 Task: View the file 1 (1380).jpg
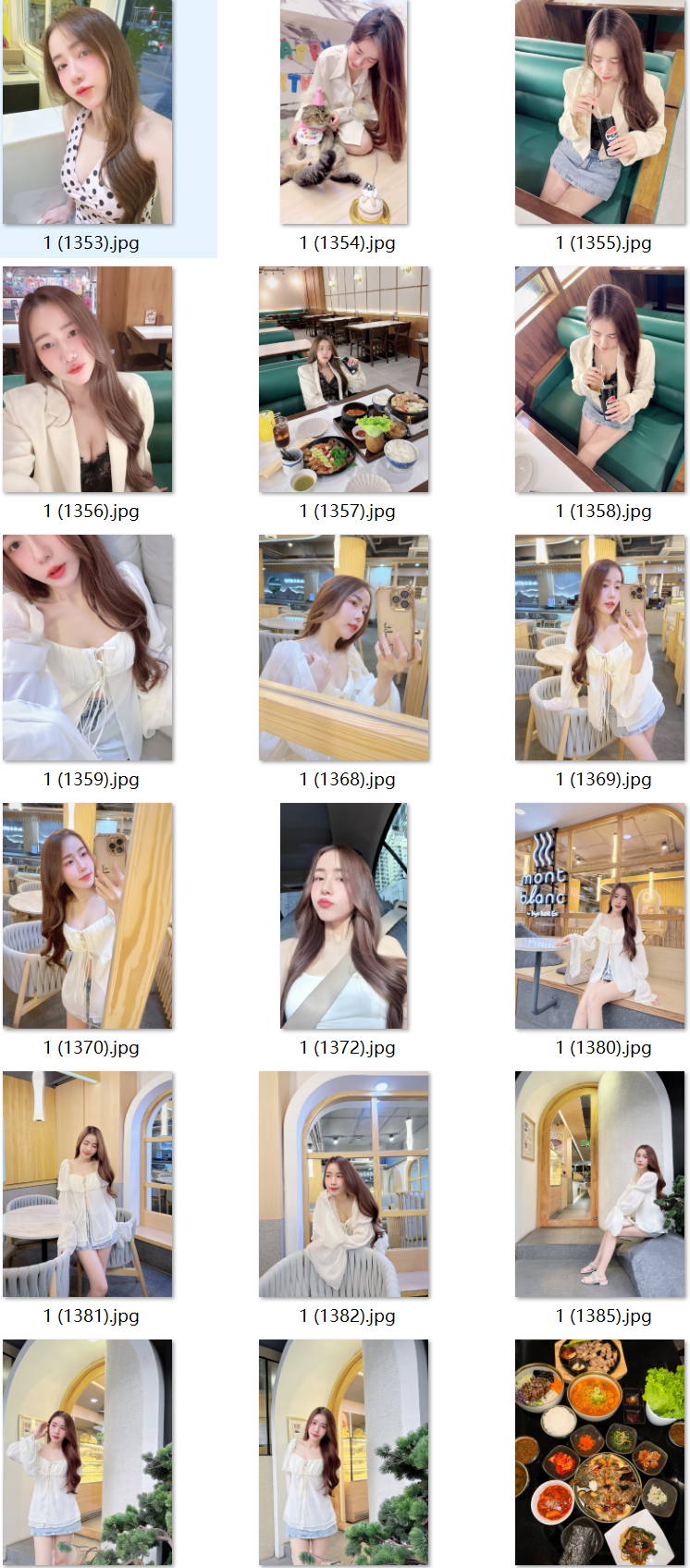coord(600,916)
